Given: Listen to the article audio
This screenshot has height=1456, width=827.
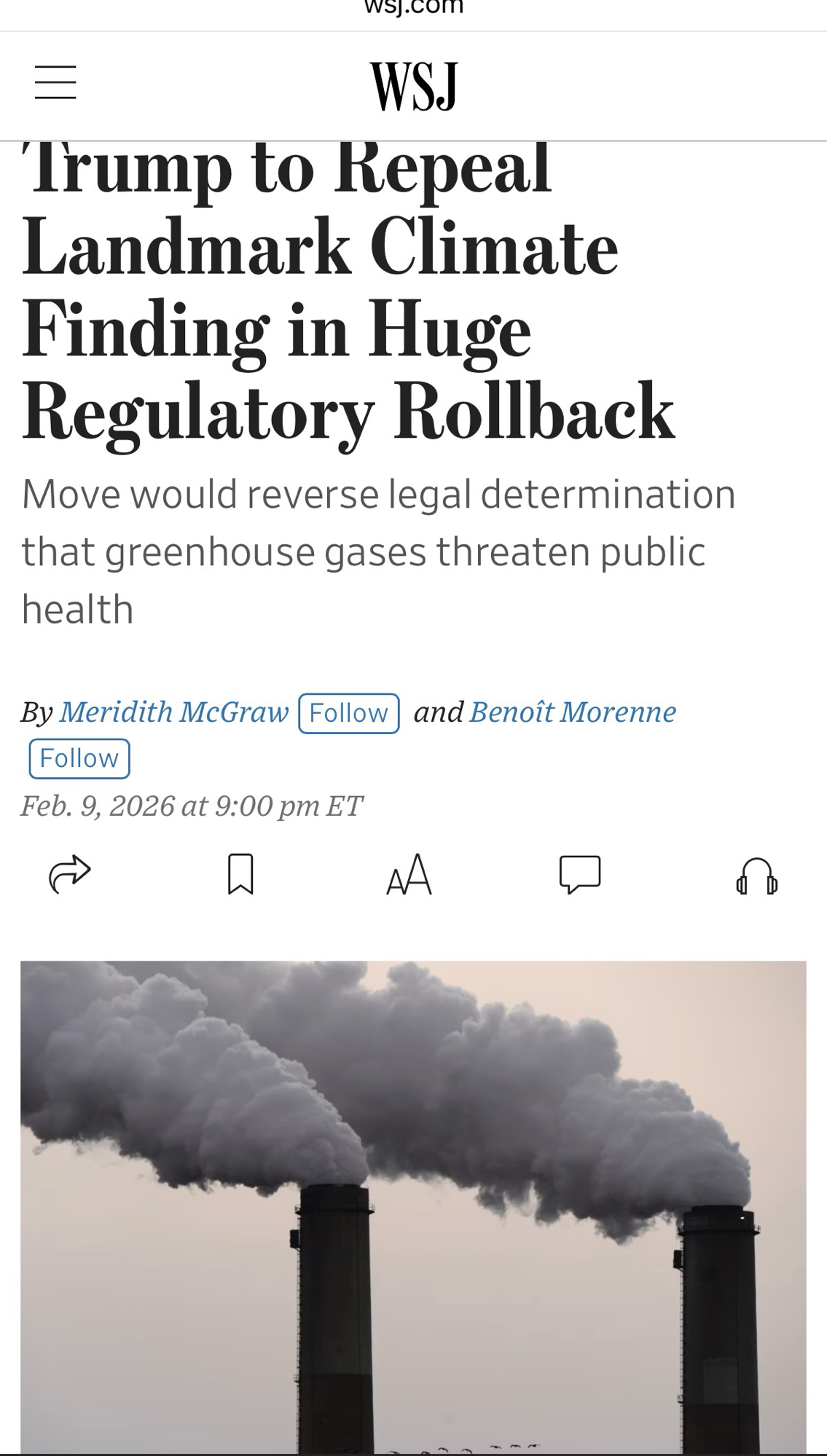Looking at the screenshot, I should (757, 875).
